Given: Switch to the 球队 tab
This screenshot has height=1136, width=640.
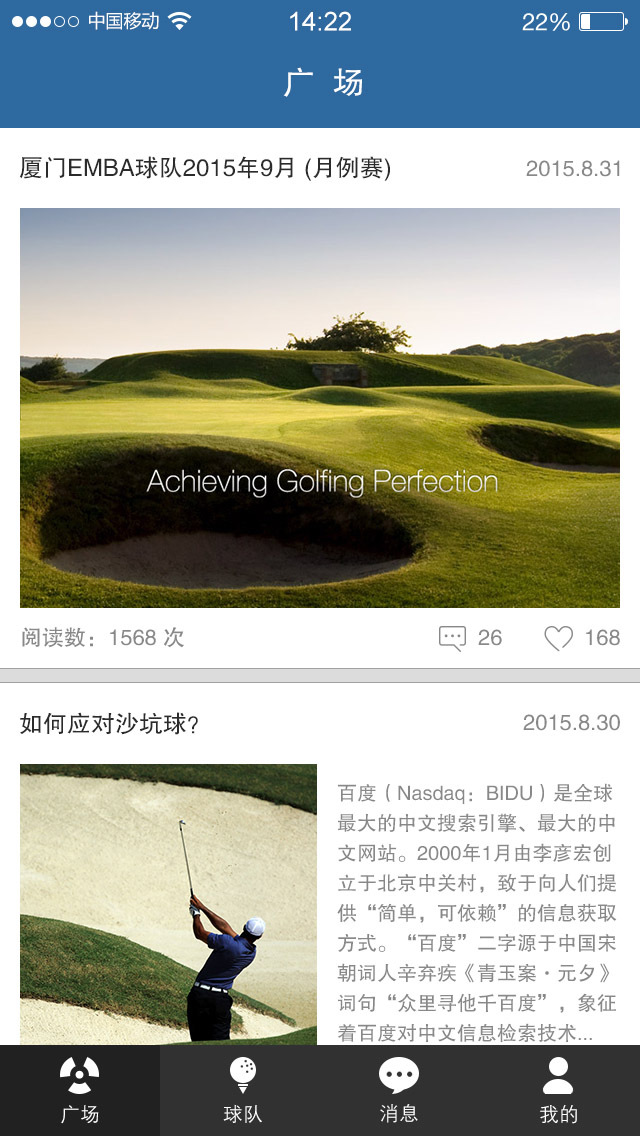Looking at the screenshot, I should pos(242,1090).
